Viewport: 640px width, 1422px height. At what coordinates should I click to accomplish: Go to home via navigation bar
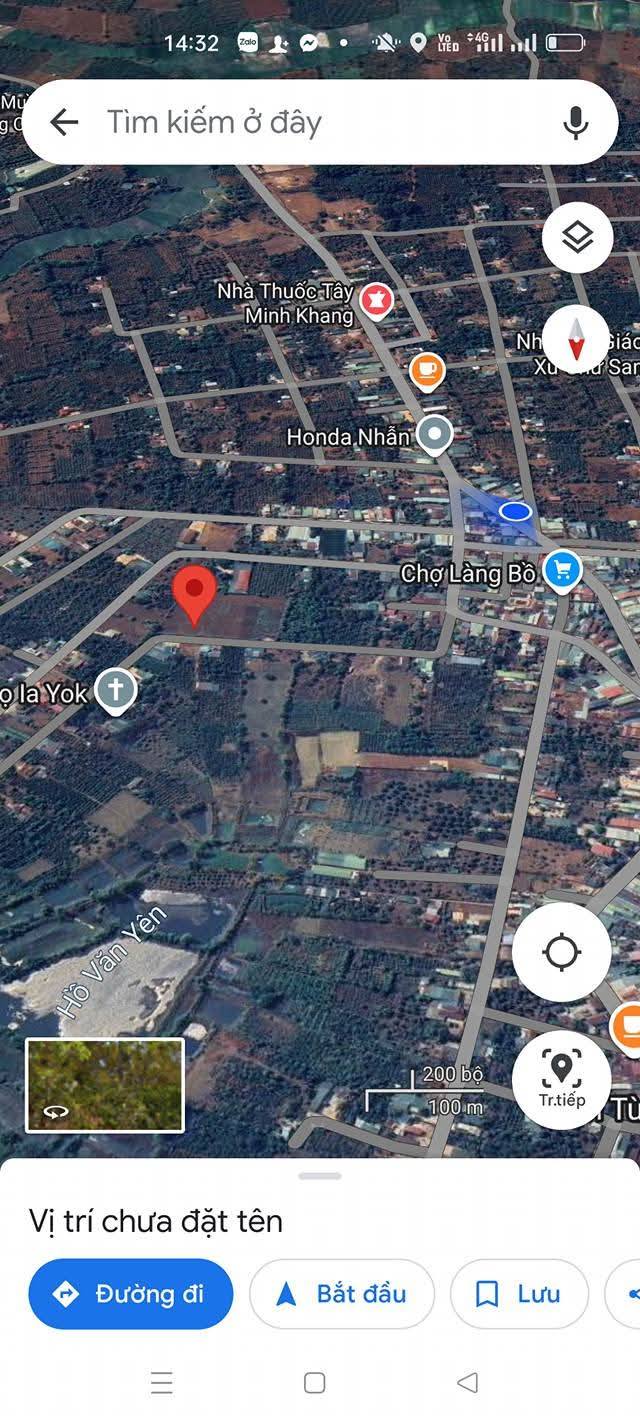coord(314,1383)
